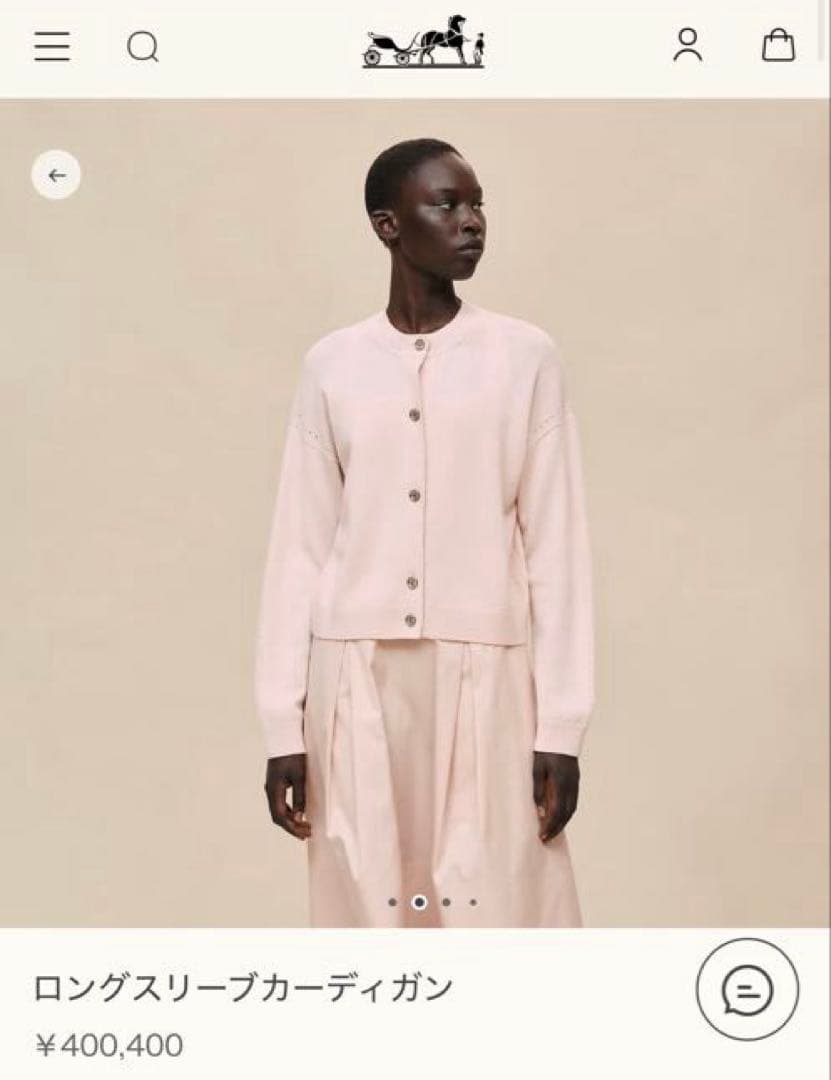Check cart items with the bag icon

(775, 46)
